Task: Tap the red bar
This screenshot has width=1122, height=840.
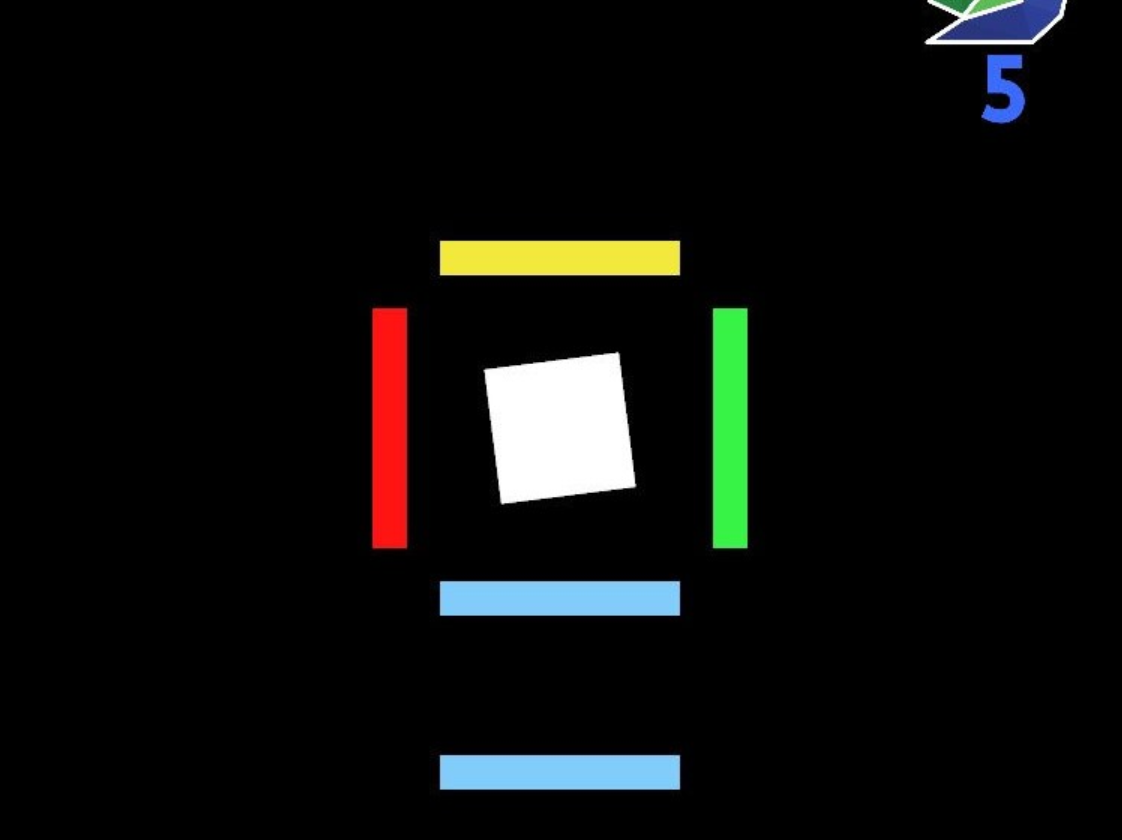Action: pyautogui.click(x=390, y=428)
